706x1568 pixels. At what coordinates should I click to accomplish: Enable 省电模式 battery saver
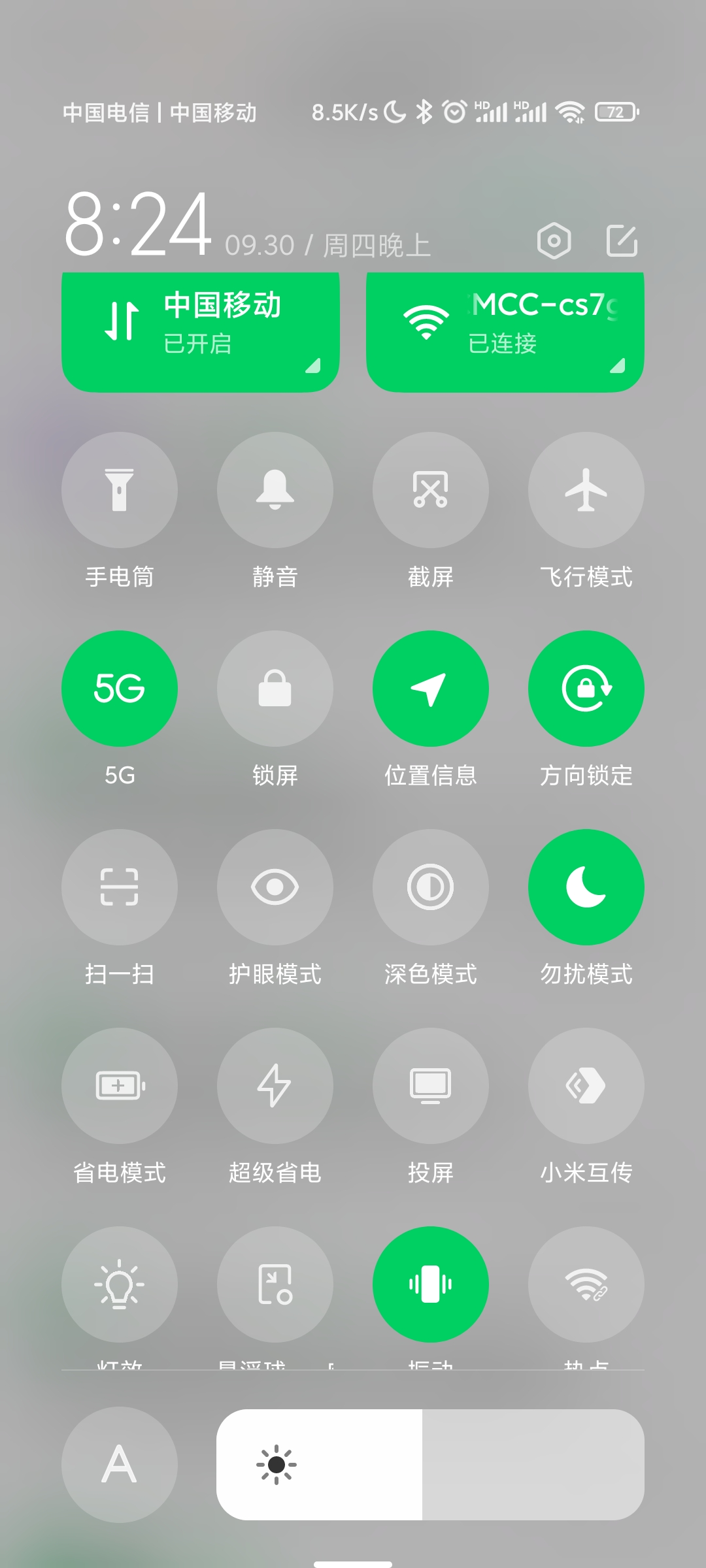[x=120, y=1086]
